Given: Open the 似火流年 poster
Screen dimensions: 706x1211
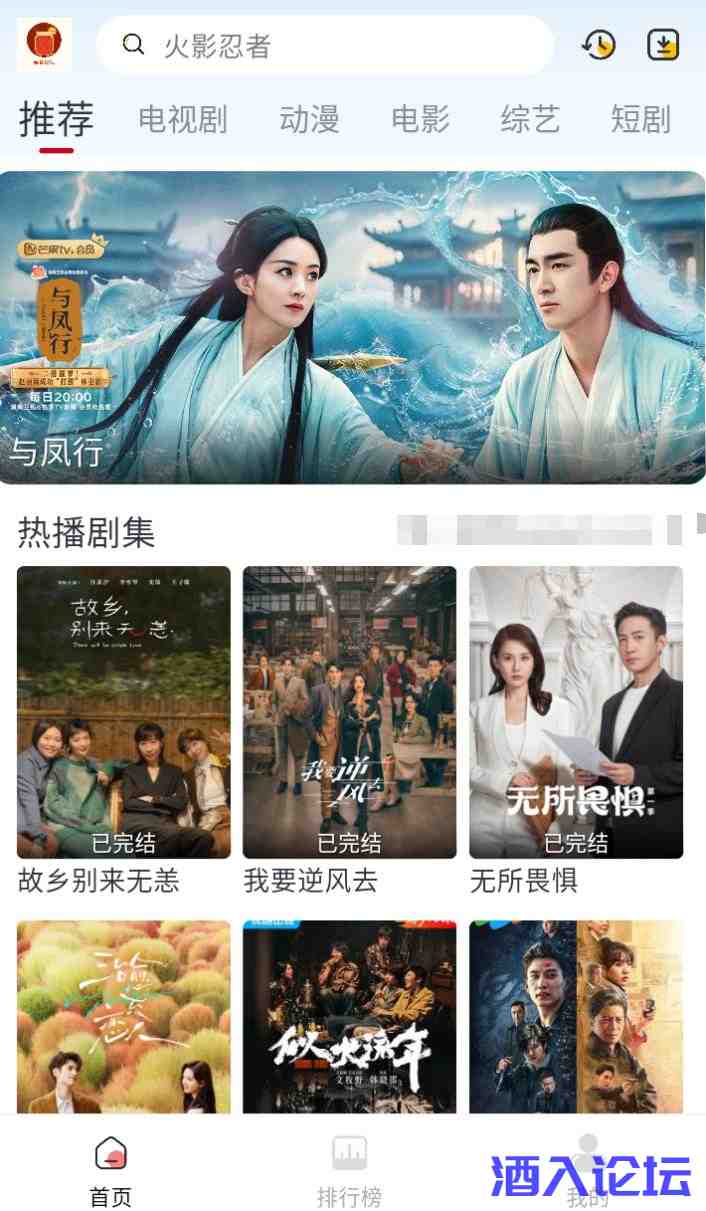Looking at the screenshot, I should click(x=349, y=1015).
